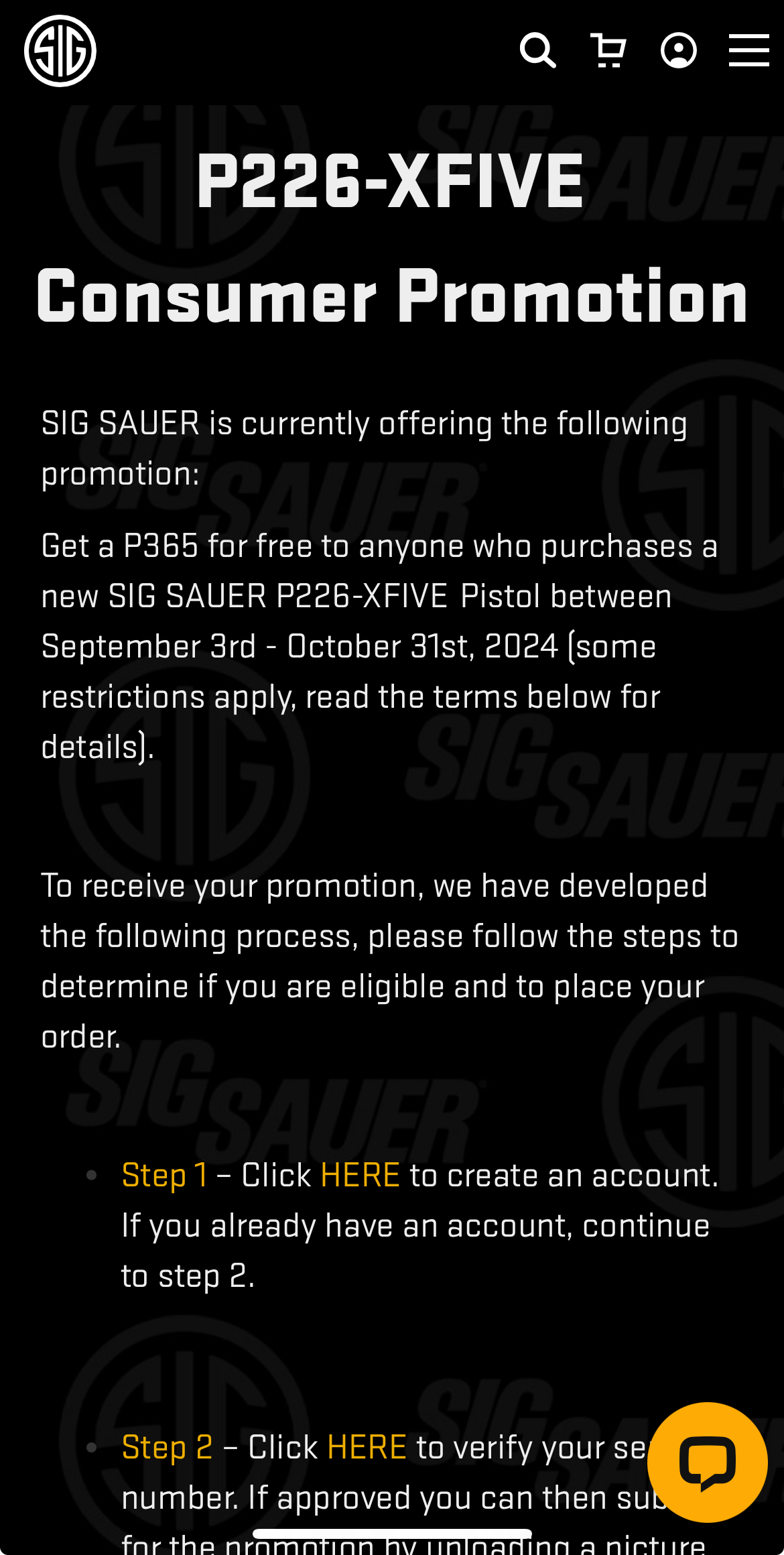
Task: Open the live chat bubble
Action: (x=707, y=1462)
